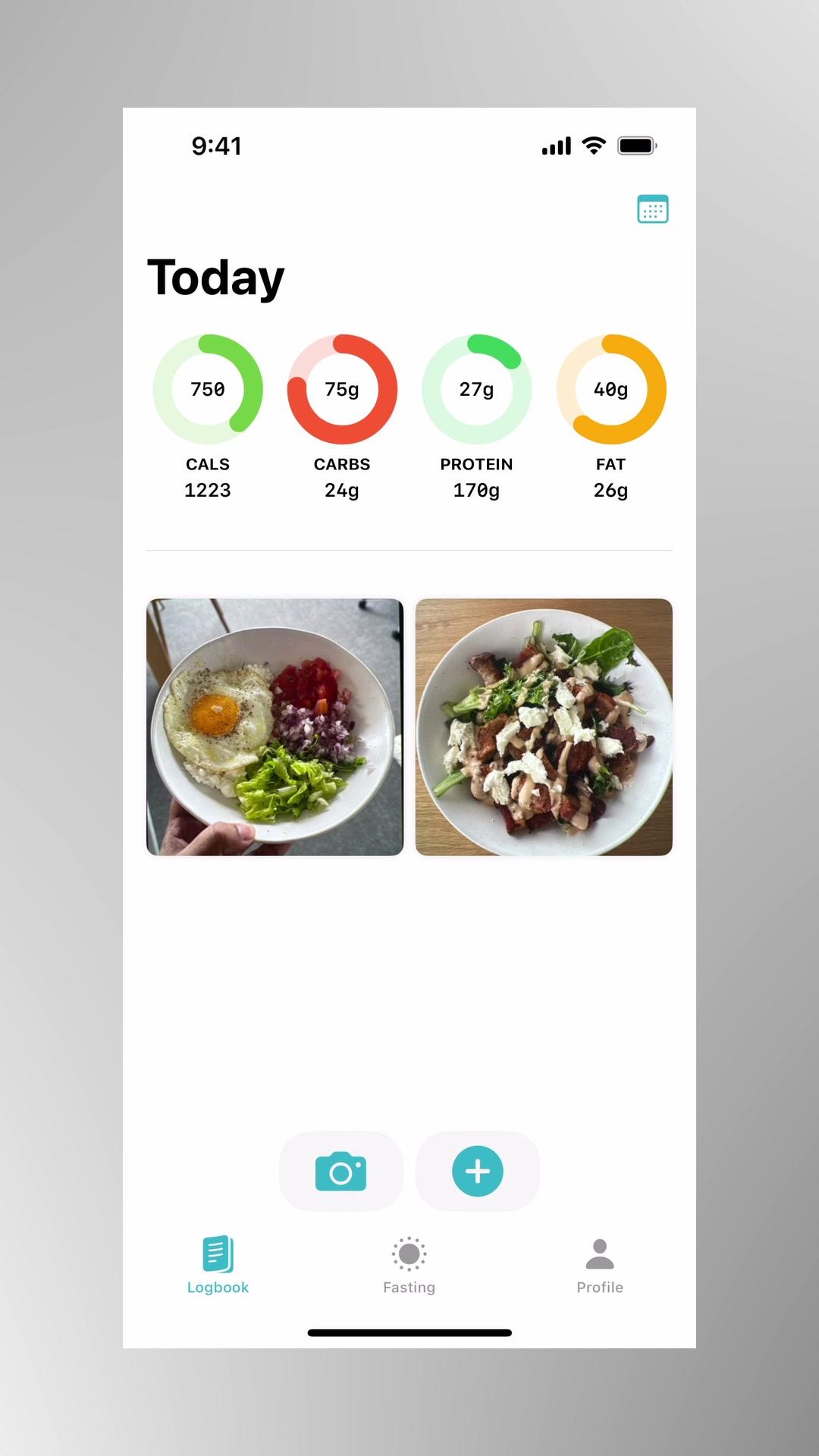Click the 170g protein goal text

(476, 490)
